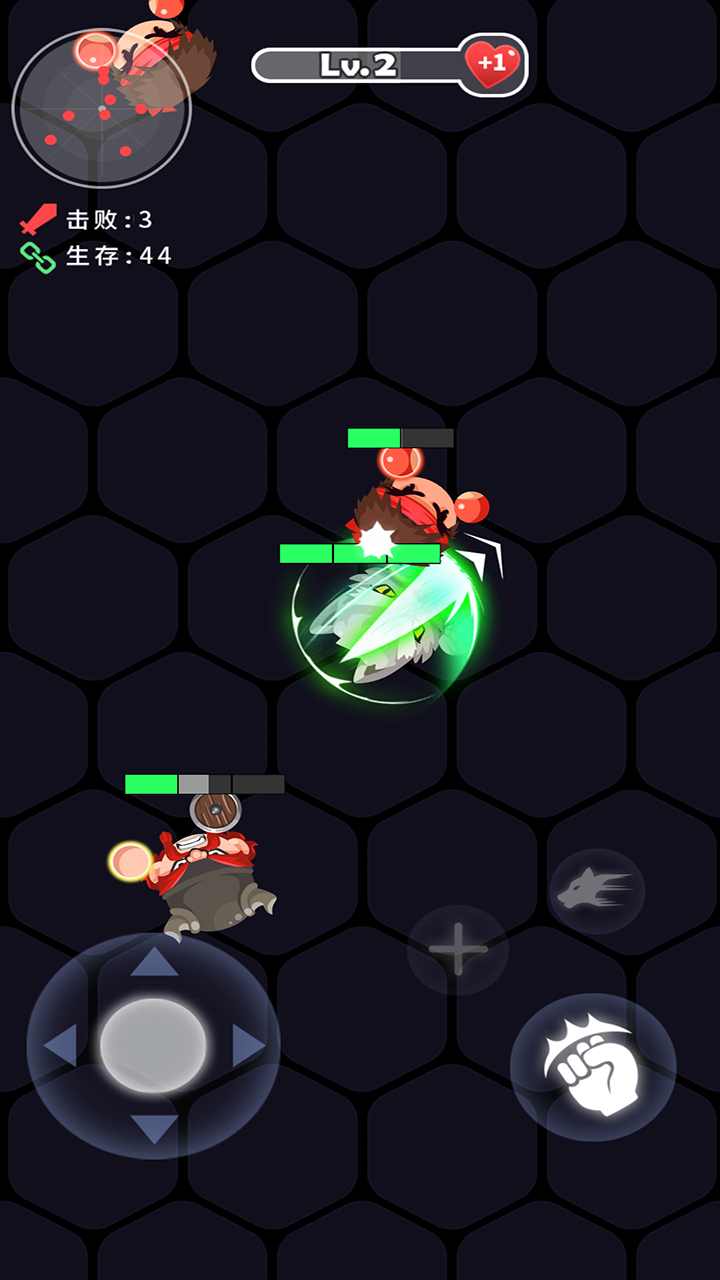
Task: Tap the fist attack button
Action: pos(593,1066)
